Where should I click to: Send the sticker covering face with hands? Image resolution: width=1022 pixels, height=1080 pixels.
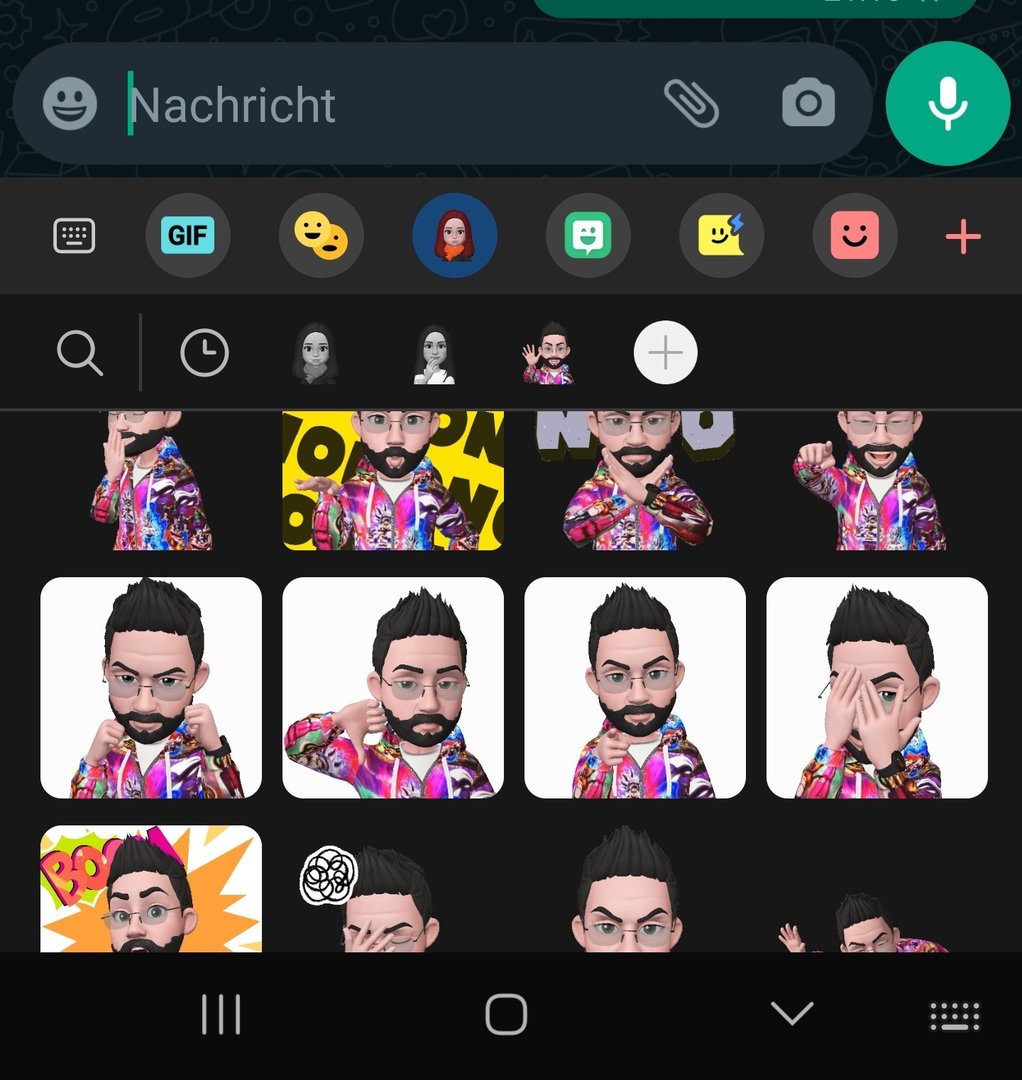(x=877, y=688)
